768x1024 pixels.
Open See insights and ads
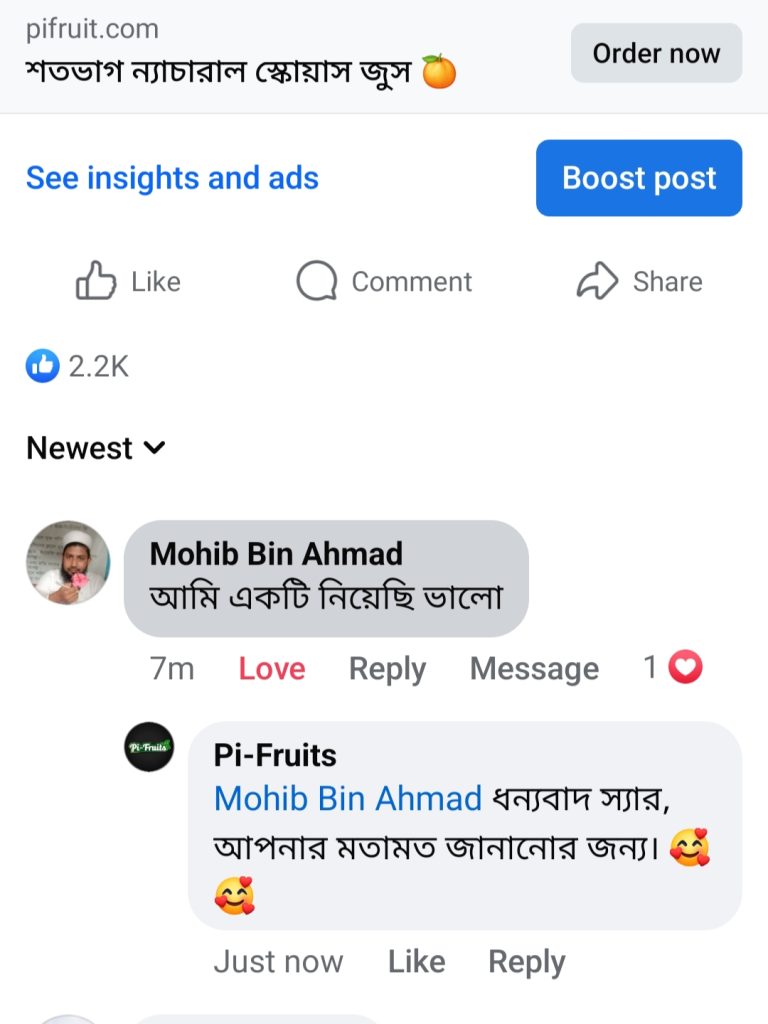point(172,178)
